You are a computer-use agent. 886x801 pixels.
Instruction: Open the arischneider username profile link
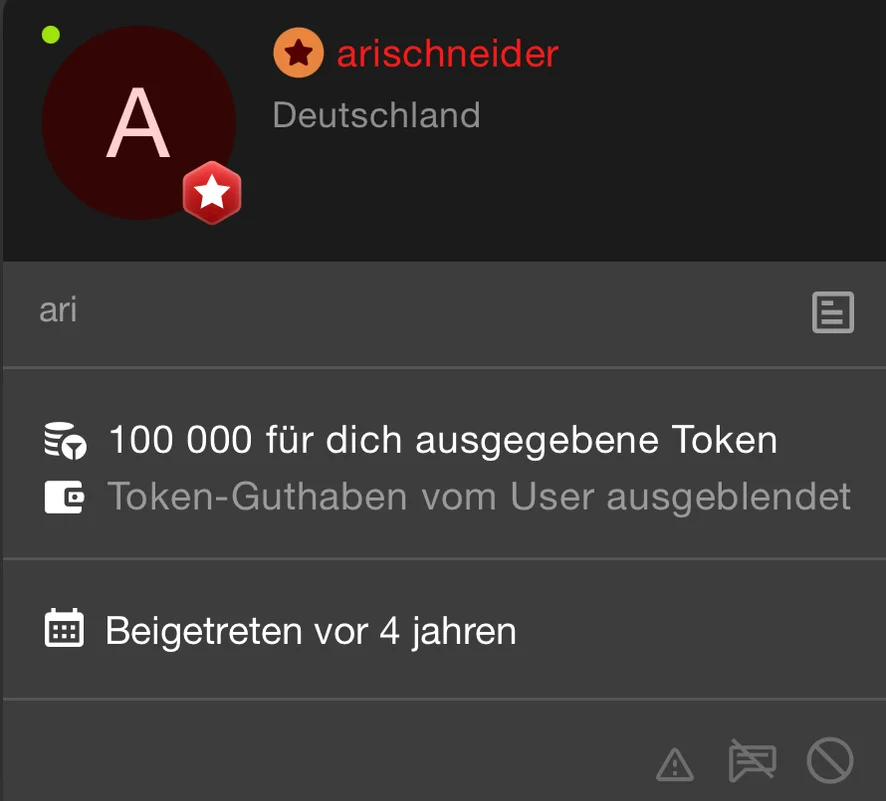(447, 54)
